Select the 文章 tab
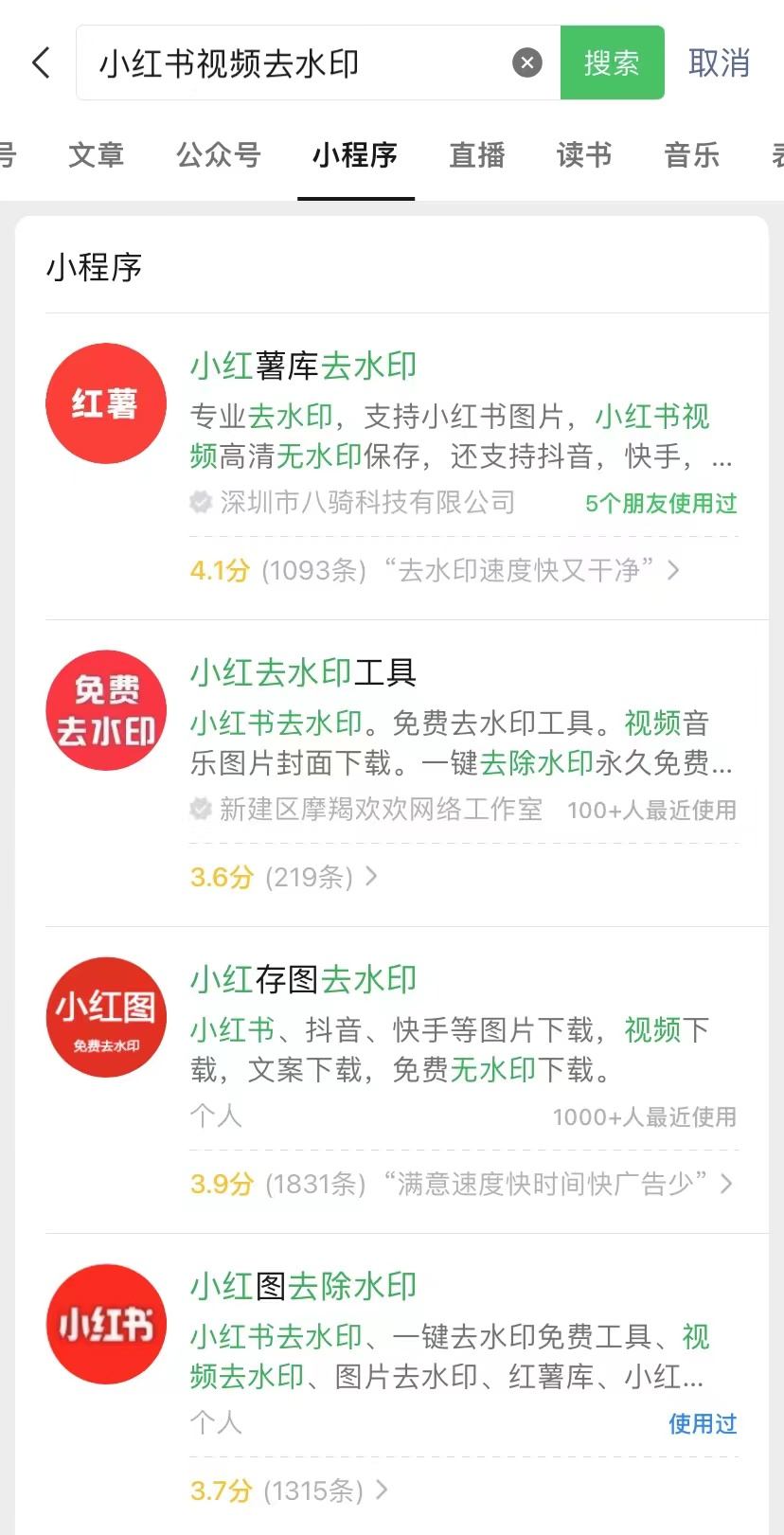Image resolution: width=784 pixels, height=1535 pixels. (x=96, y=155)
